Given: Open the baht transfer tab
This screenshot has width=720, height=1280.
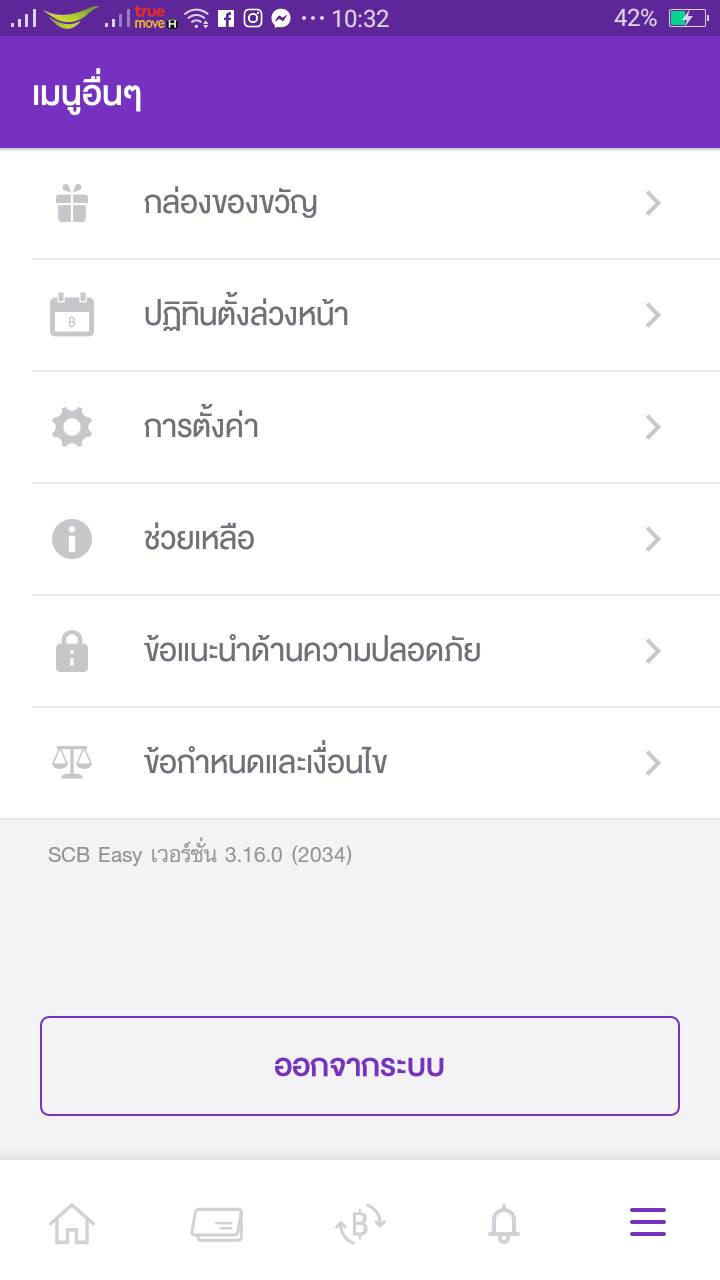Looking at the screenshot, I should click(x=360, y=1223).
